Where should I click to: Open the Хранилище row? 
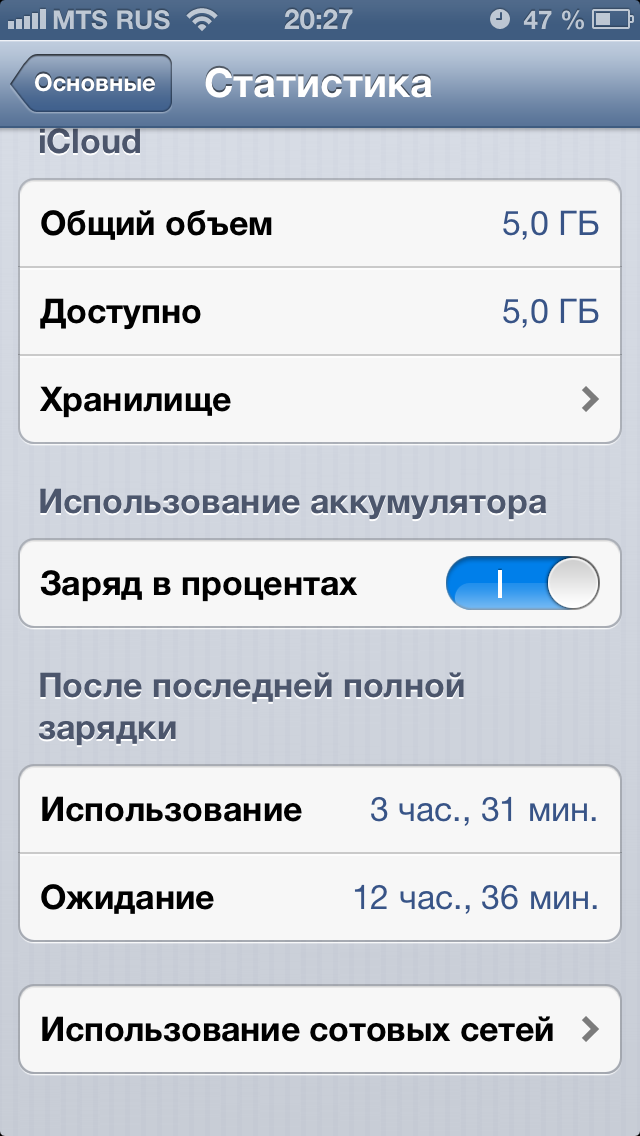[320, 399]
